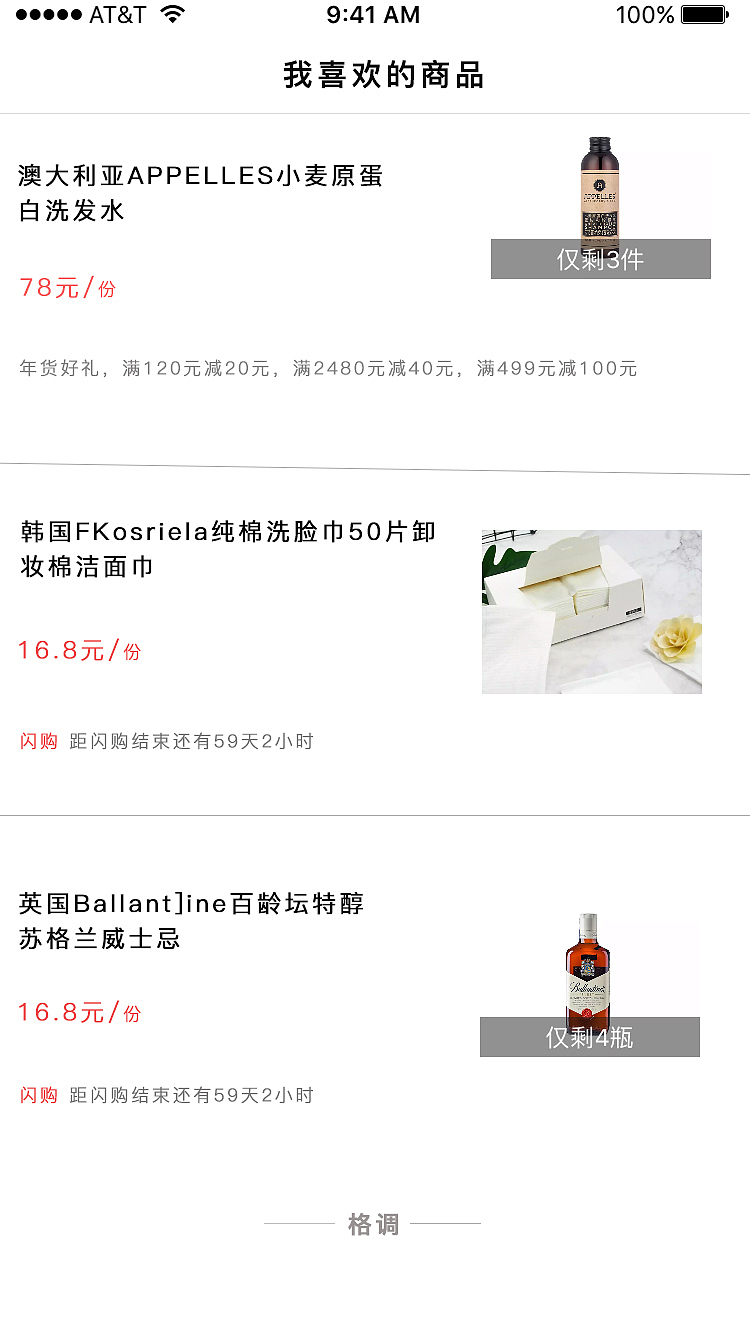
Task: Tap the 闪购 flash sale badge on the cotton pads
Action: [38, 741]
